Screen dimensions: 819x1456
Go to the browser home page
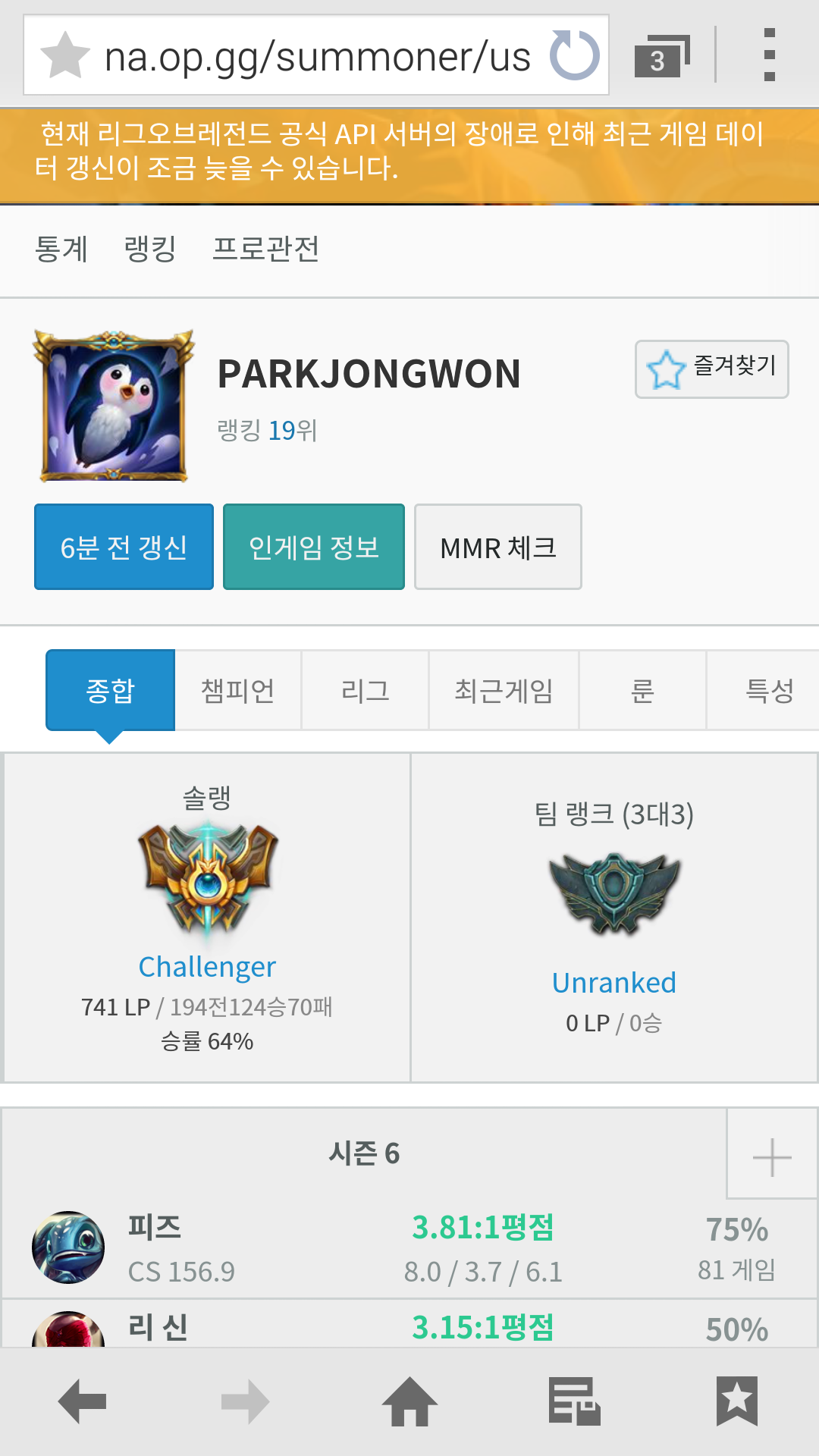(409, 1401)
